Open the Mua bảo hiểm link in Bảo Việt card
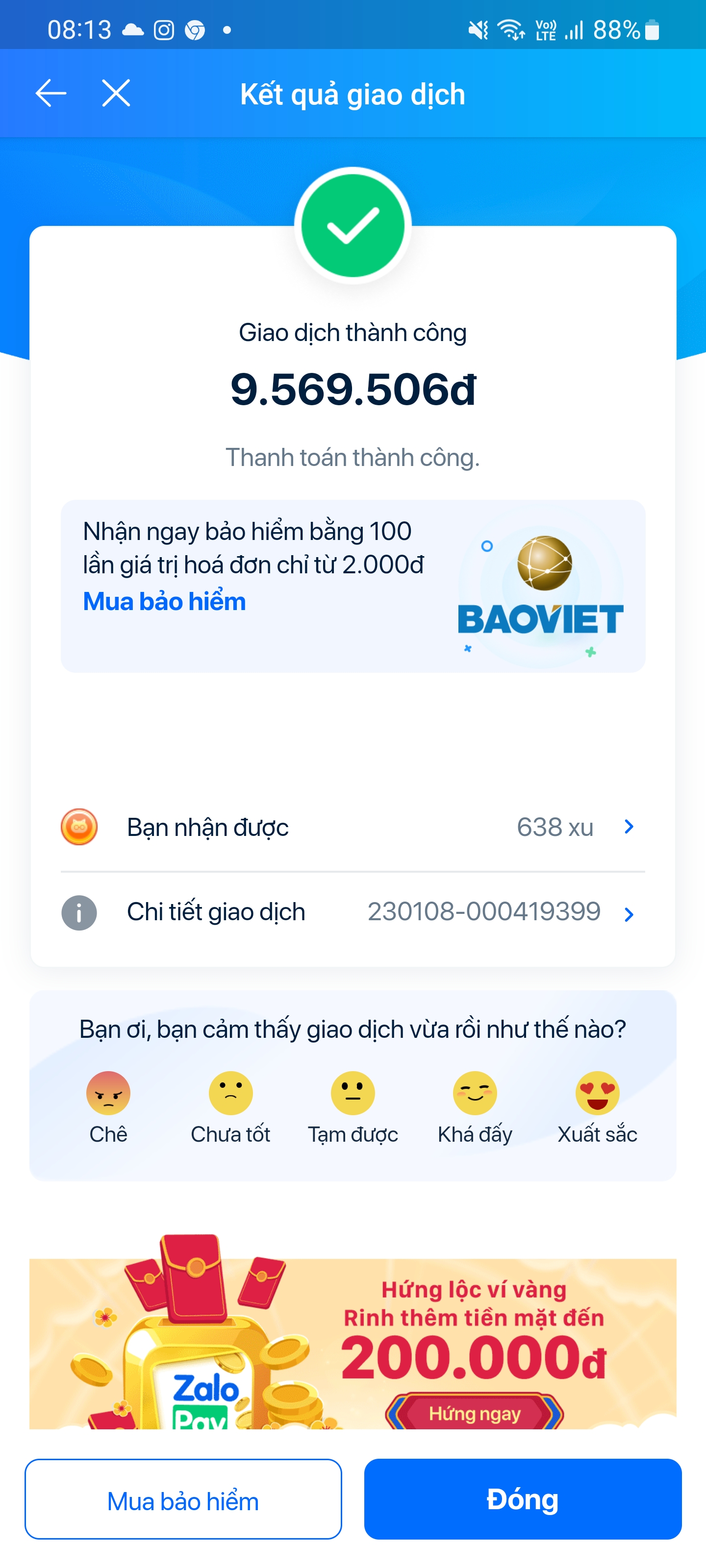This screenshot has height=1568, width=706. (164, 601)
